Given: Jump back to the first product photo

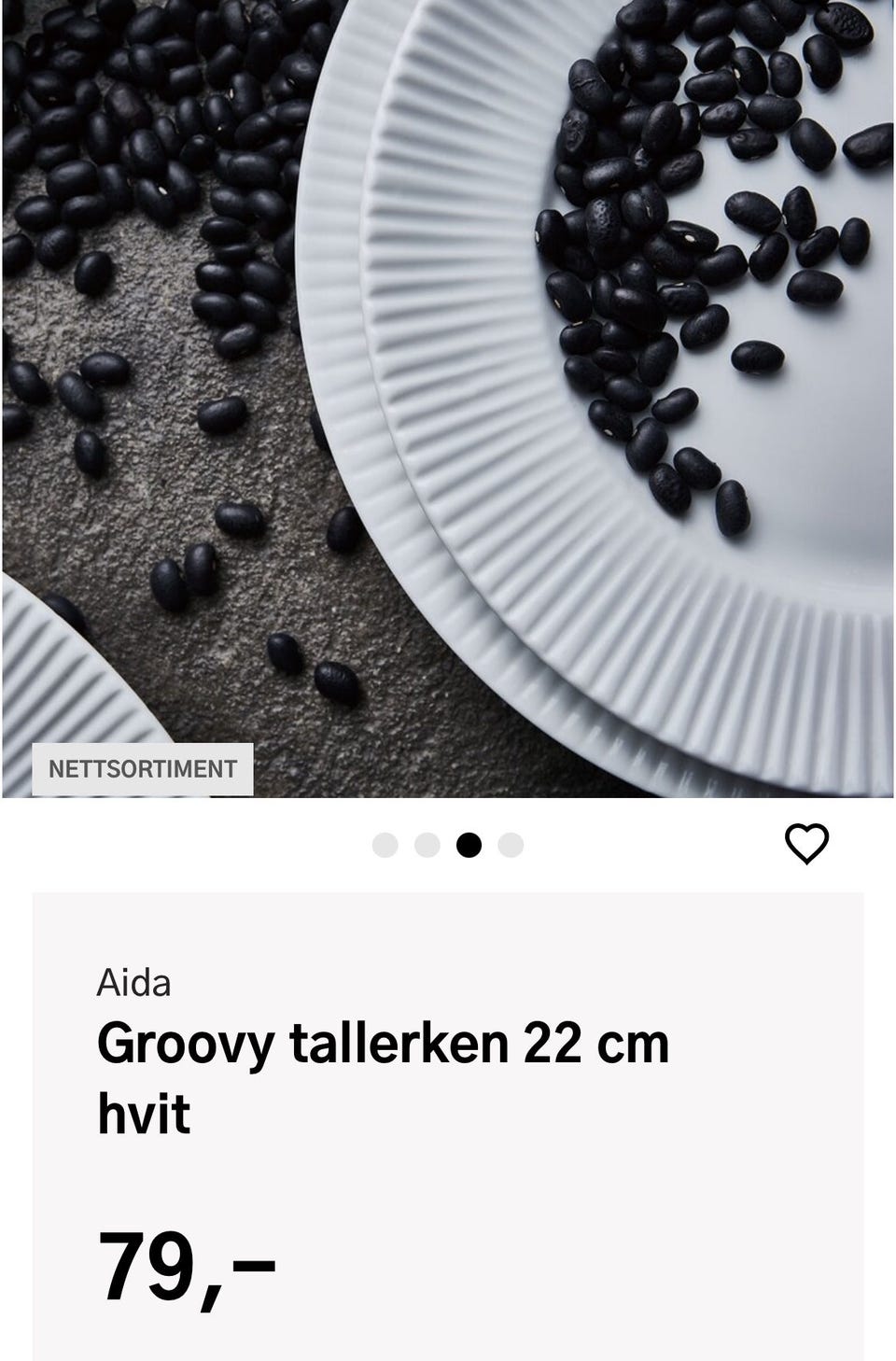Looking at the screenshot, I should point(385,843).
